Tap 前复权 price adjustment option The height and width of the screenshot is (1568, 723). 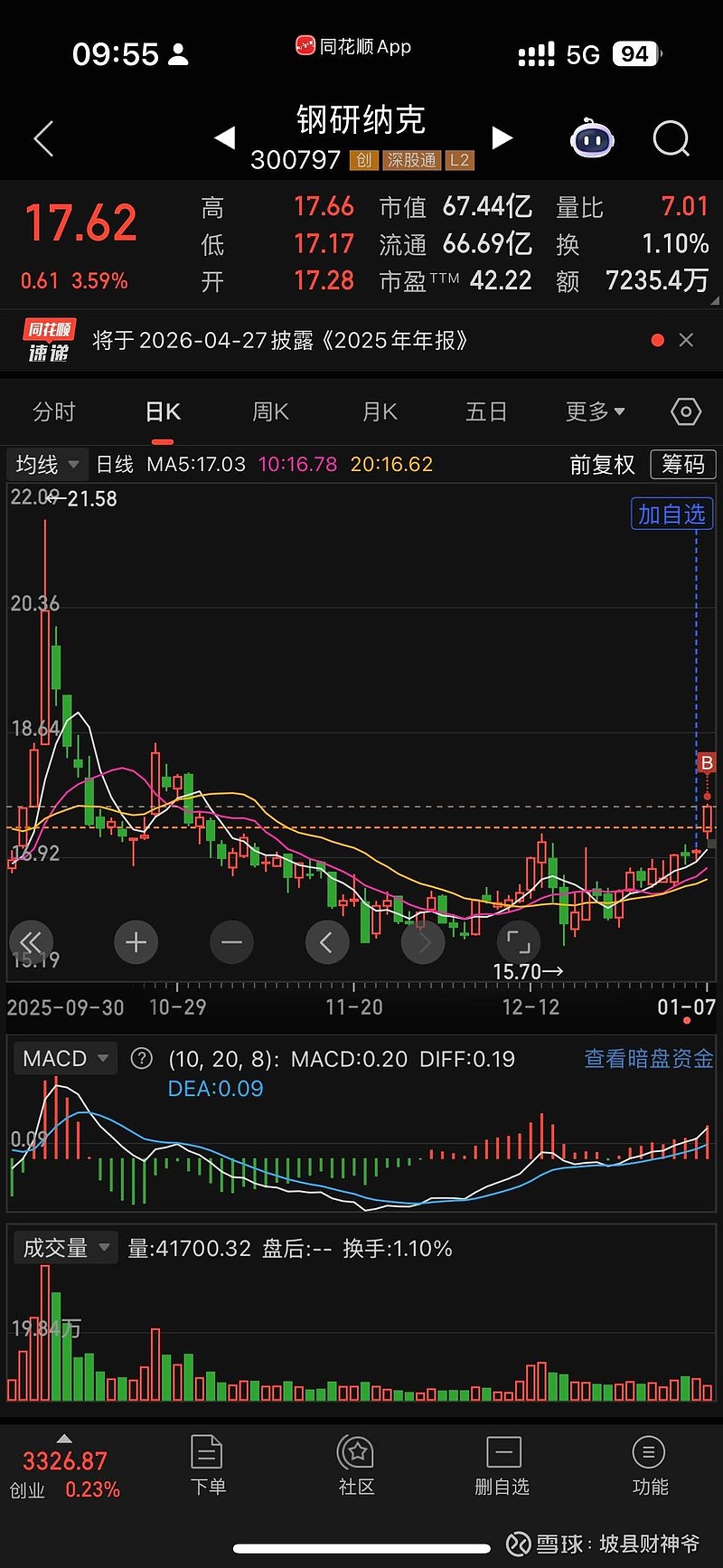click(602, 465)
